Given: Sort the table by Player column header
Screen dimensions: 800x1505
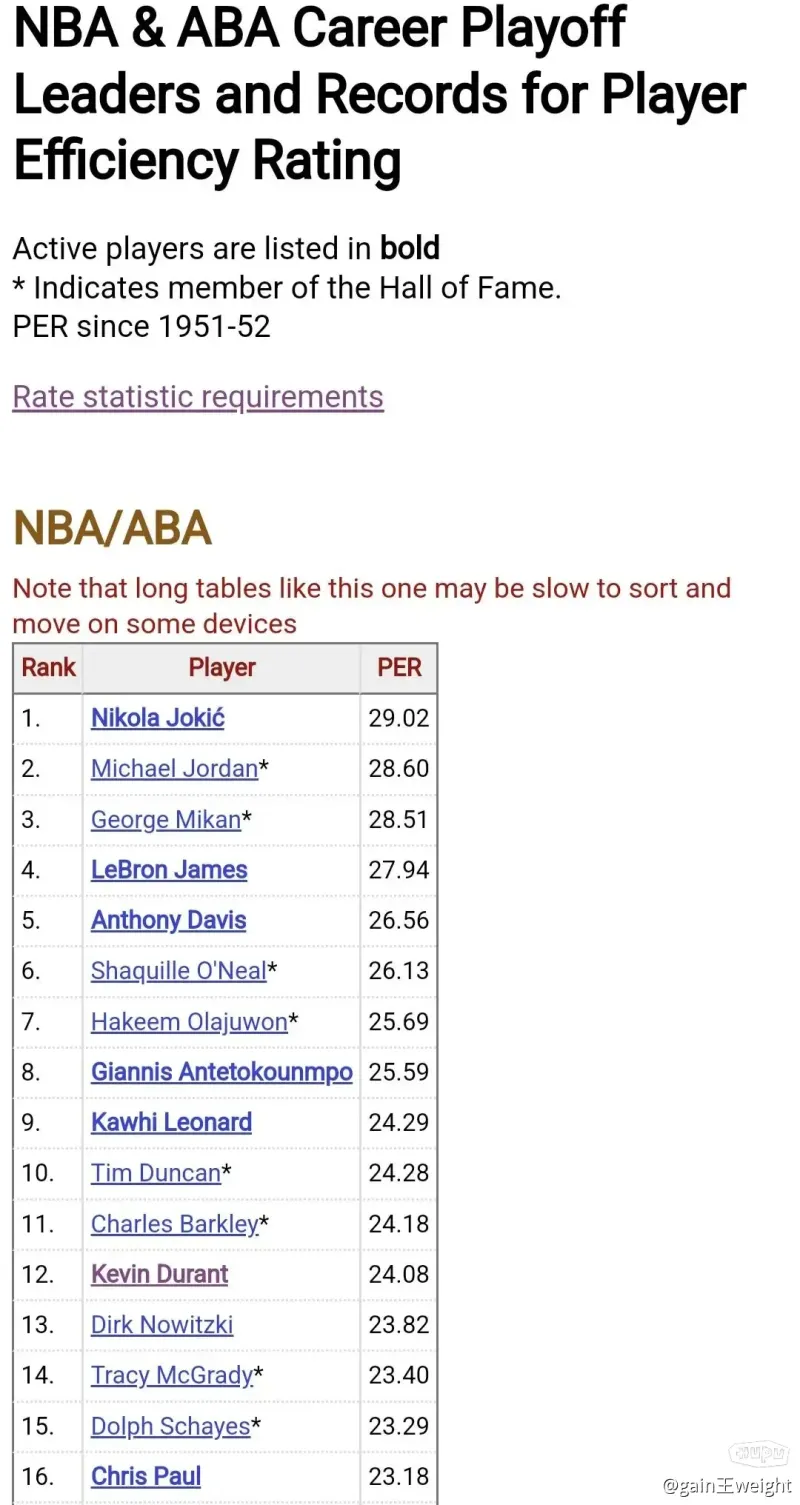Looking at the screenshot, I should (x=222, y=668).
